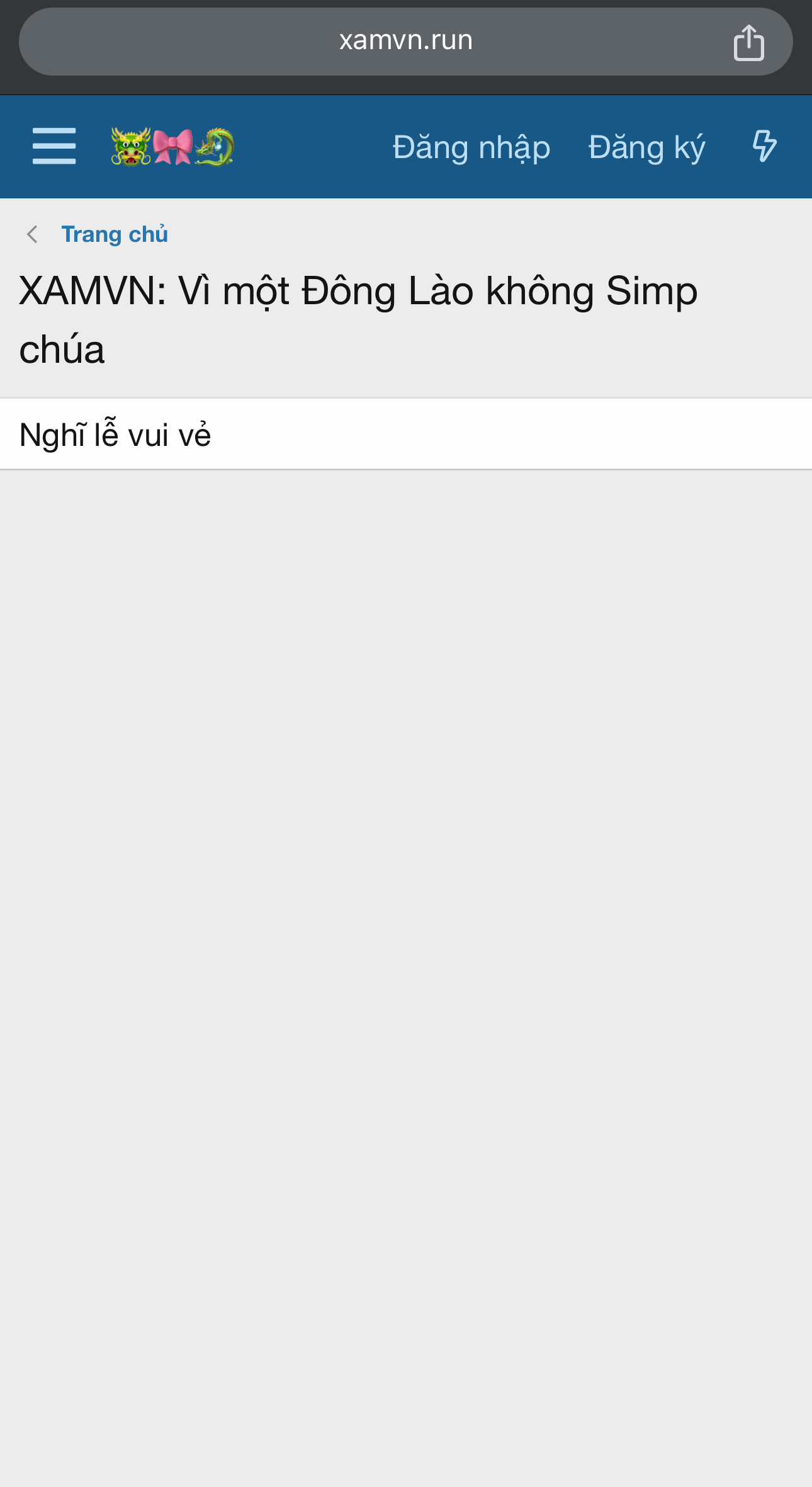Open the lightning bolt what's new icon

click(764, 146)
